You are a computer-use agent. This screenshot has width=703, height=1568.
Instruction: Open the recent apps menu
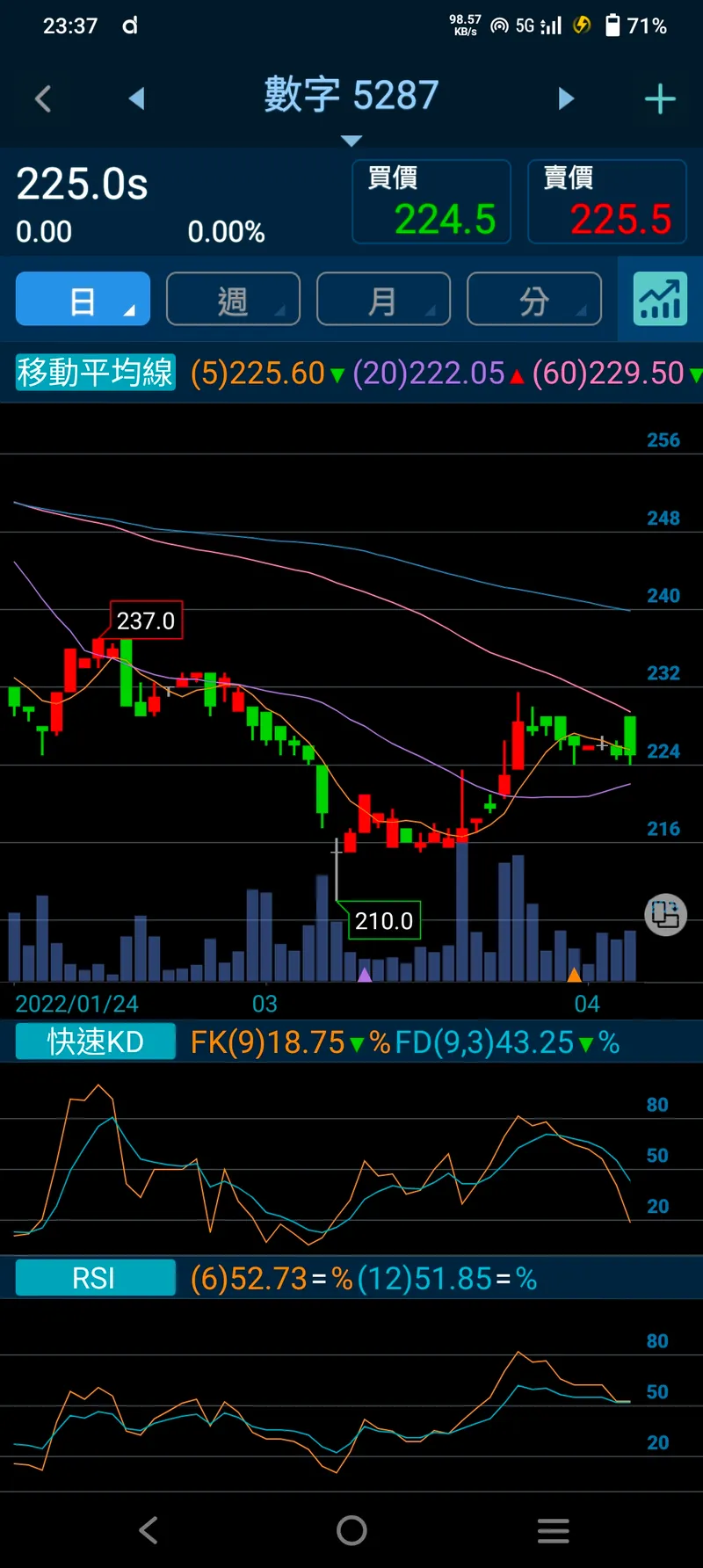tap(553, 1530)
